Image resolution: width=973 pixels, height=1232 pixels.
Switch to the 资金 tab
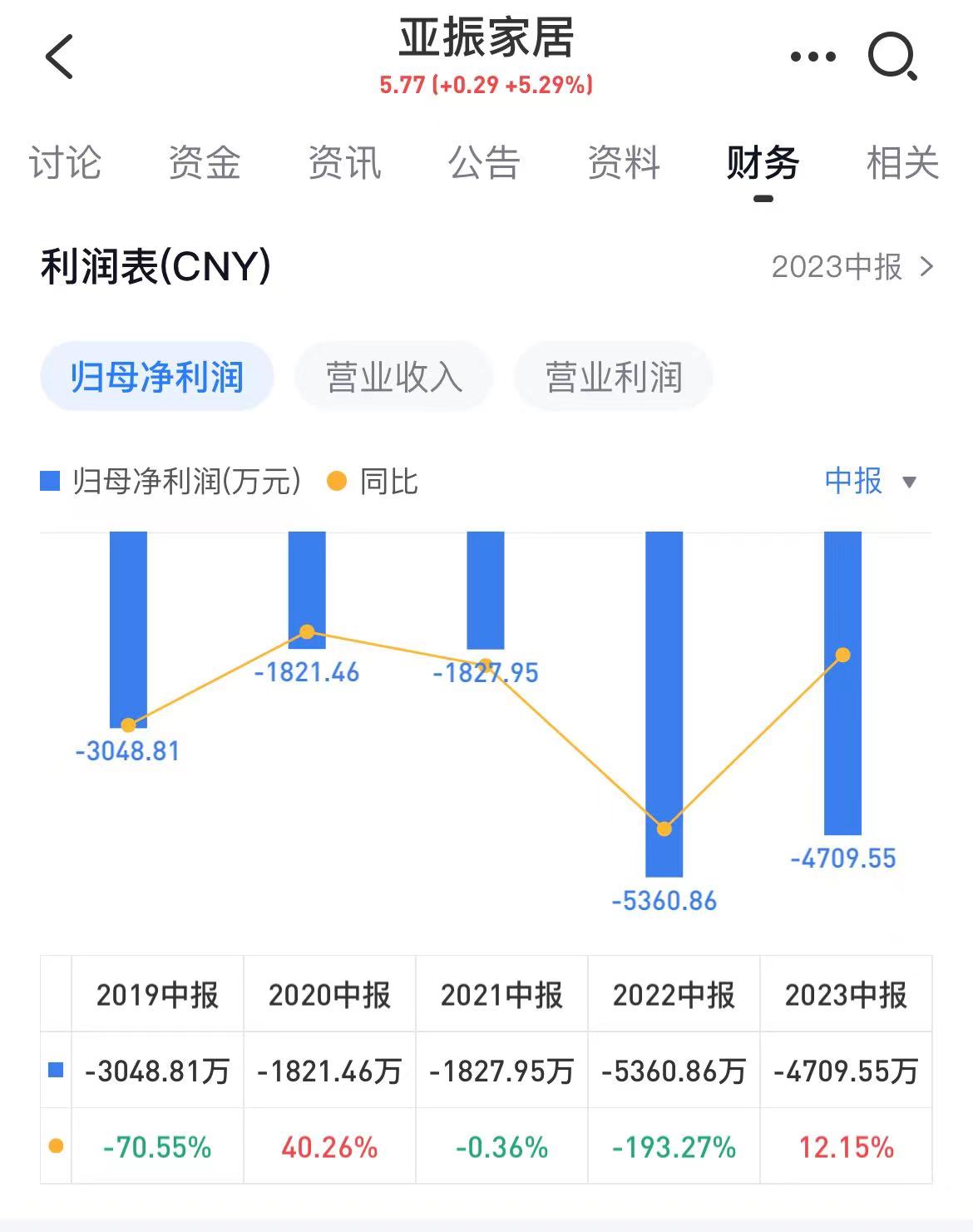coord(205,162)
